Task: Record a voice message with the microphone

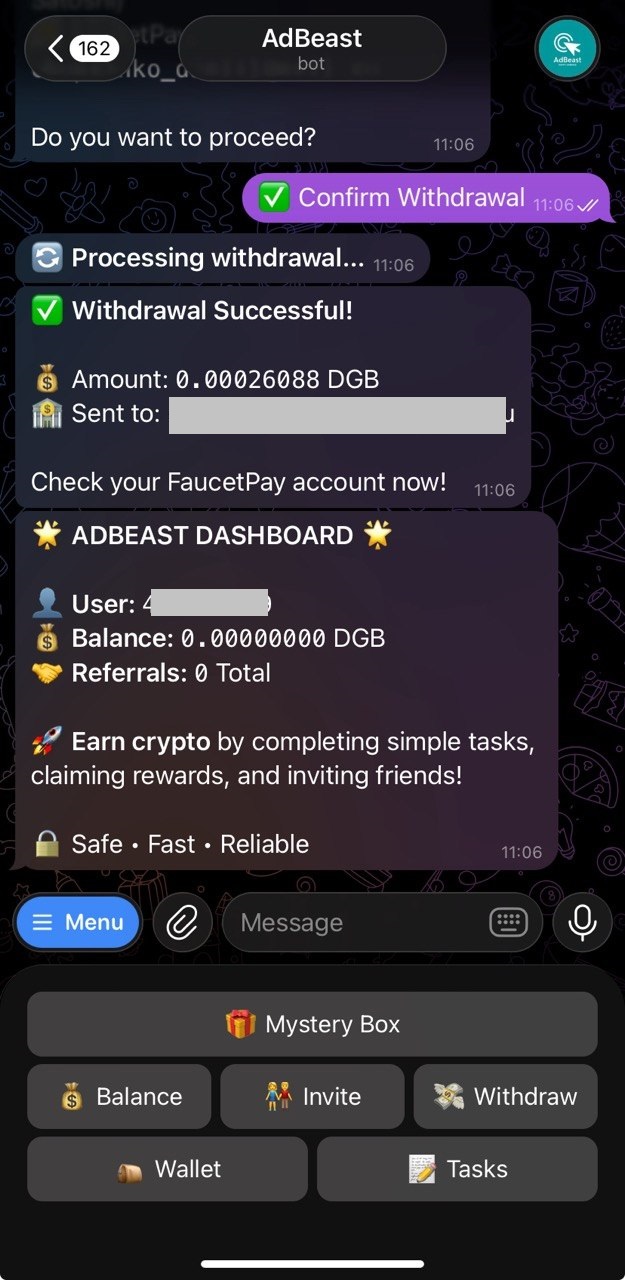Action: (x=582, y=922)
